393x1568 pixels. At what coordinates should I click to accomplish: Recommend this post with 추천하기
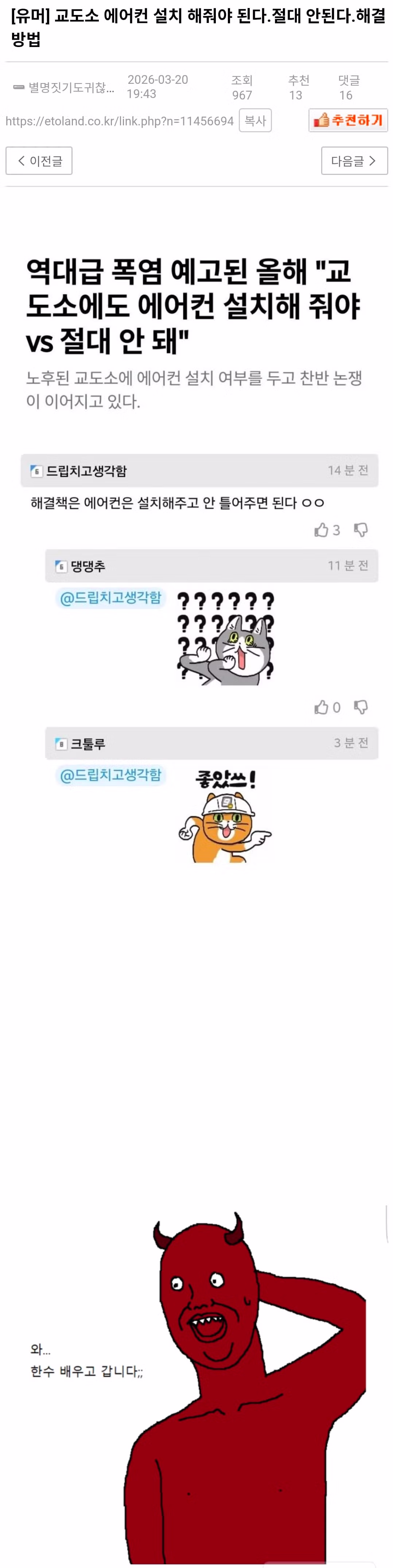[x=348, y=121]
